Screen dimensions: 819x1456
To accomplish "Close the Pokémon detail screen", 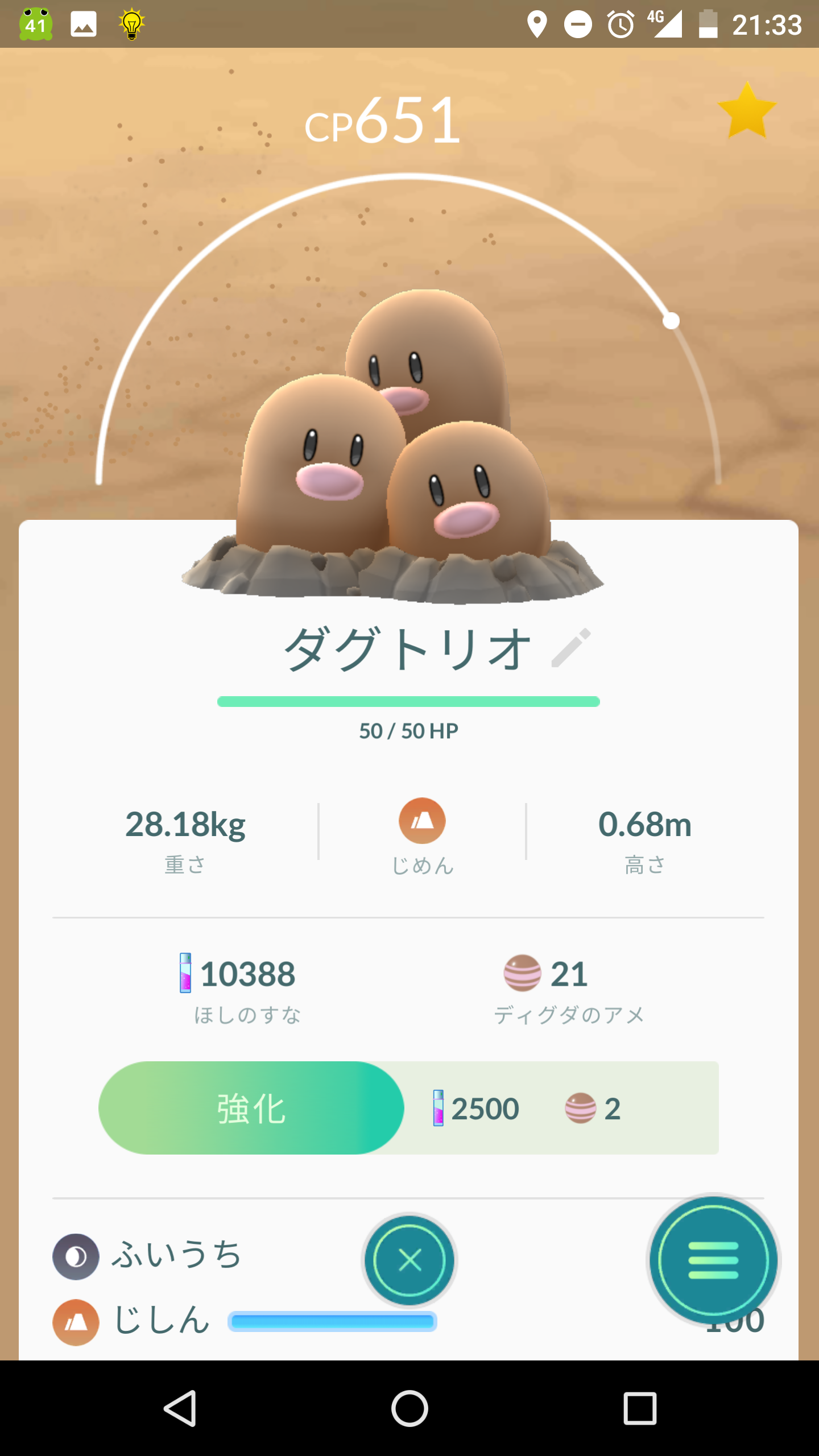I will coord(409,1261).
